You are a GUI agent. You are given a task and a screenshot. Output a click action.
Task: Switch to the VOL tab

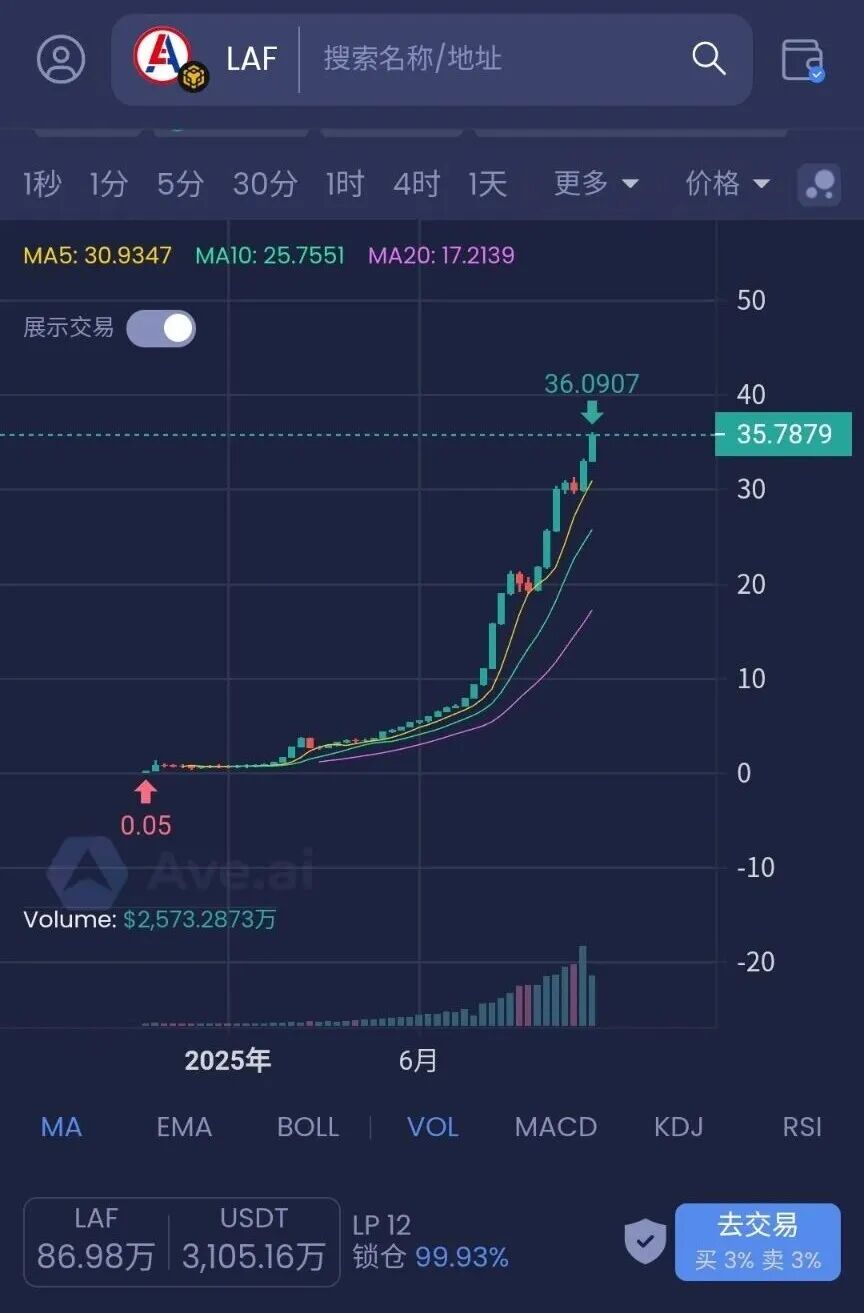click(x=432, y=1127)
